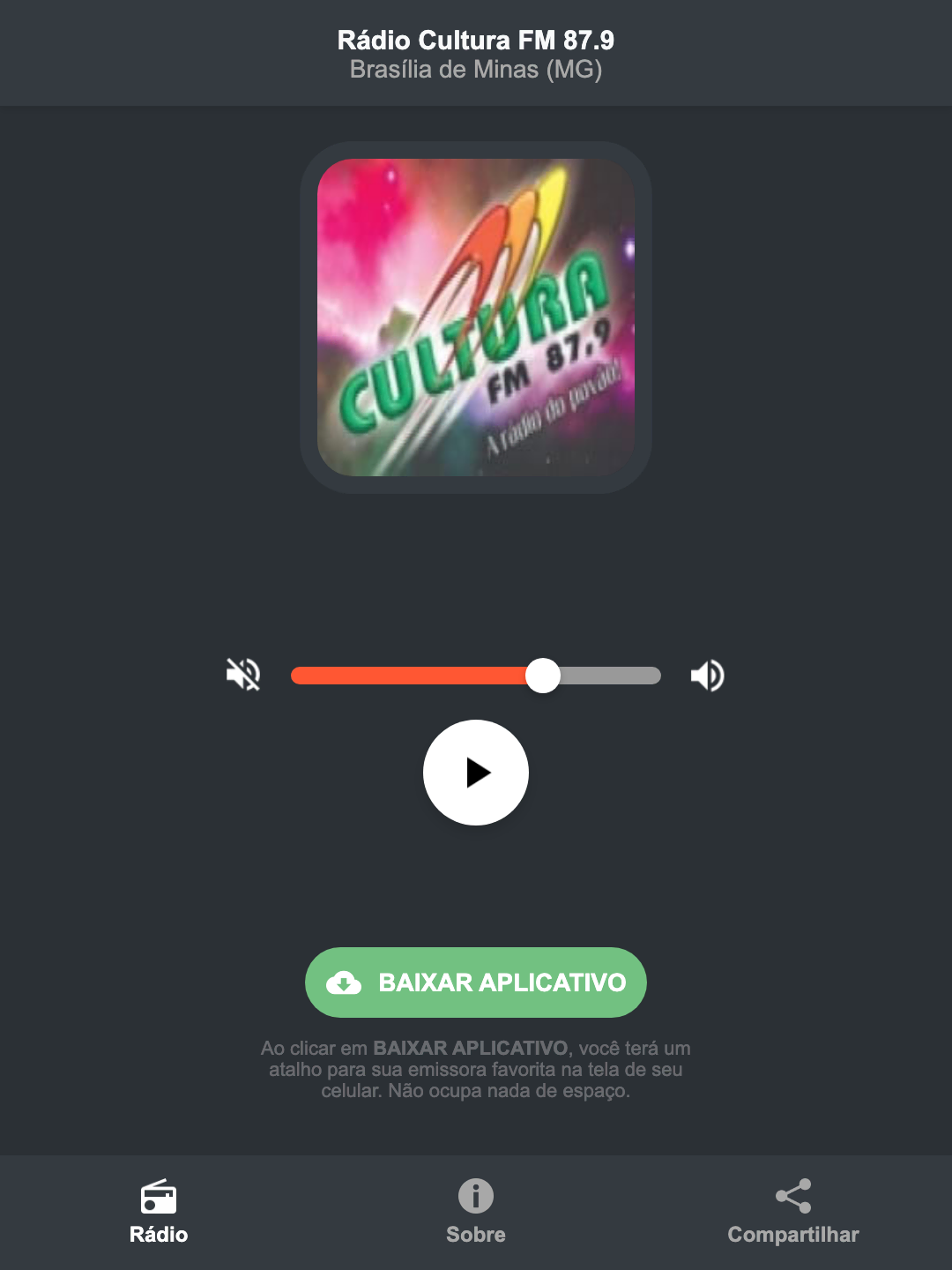Select the Rádio tab

coord(159,1213)
